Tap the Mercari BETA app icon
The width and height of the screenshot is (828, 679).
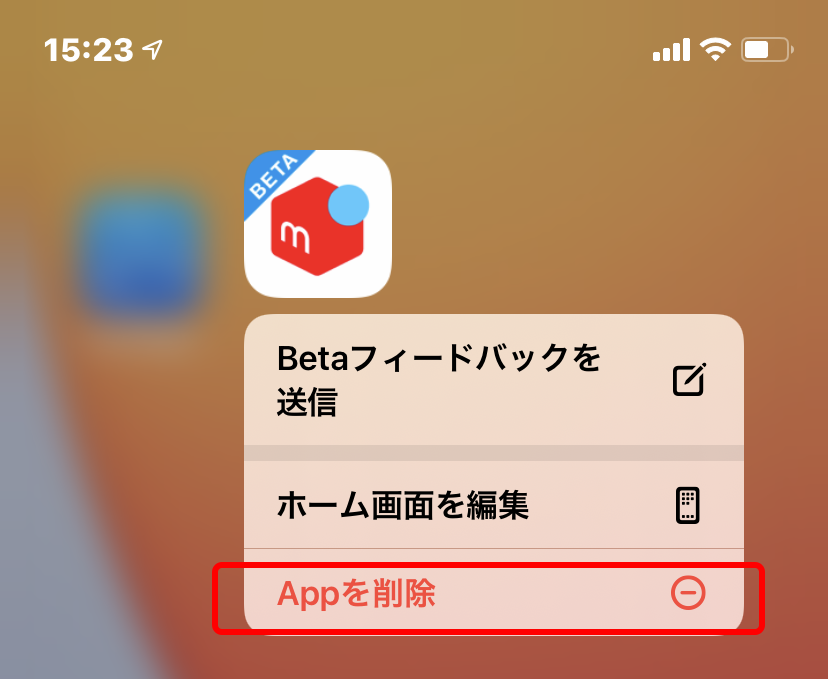(x=318, y=224)
